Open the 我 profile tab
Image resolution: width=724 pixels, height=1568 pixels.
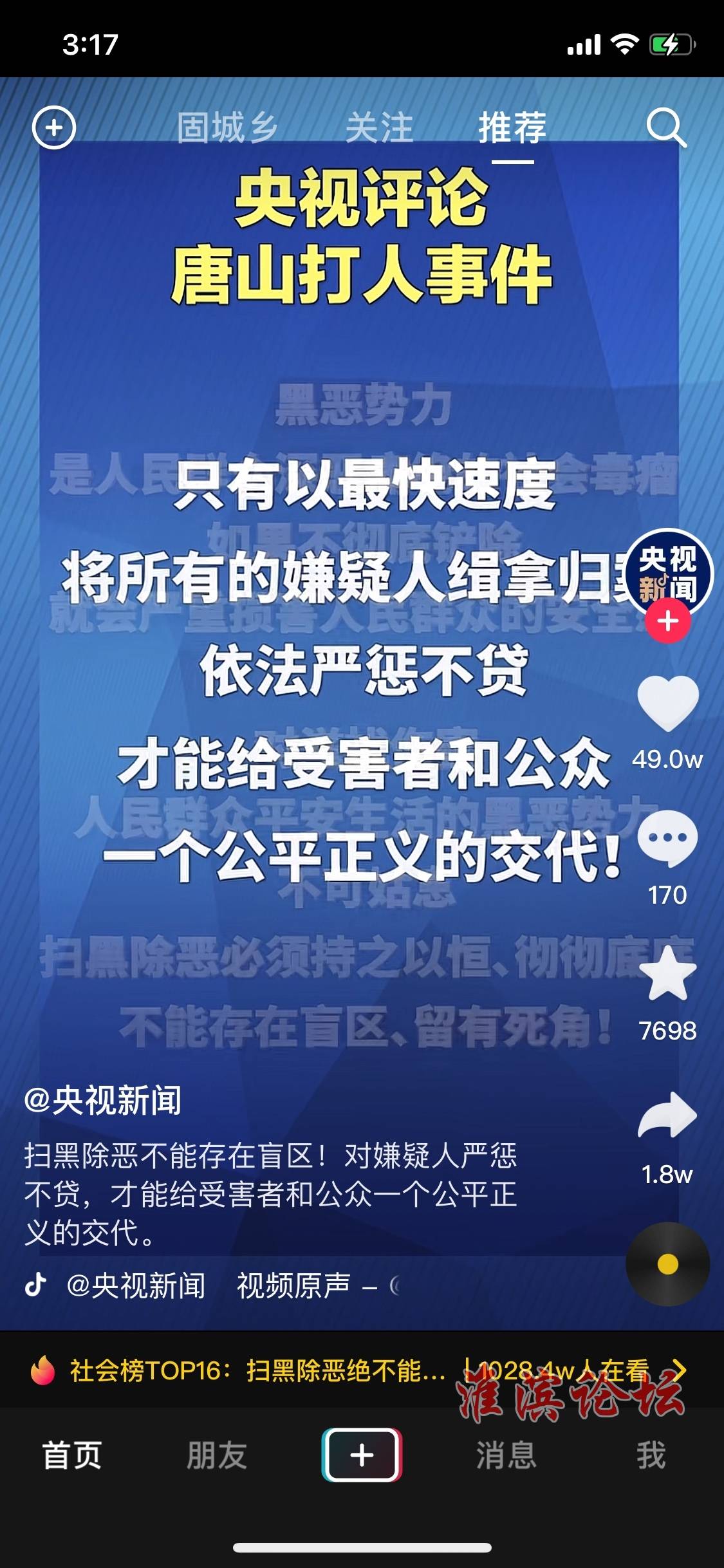(x=651, y=1455)
